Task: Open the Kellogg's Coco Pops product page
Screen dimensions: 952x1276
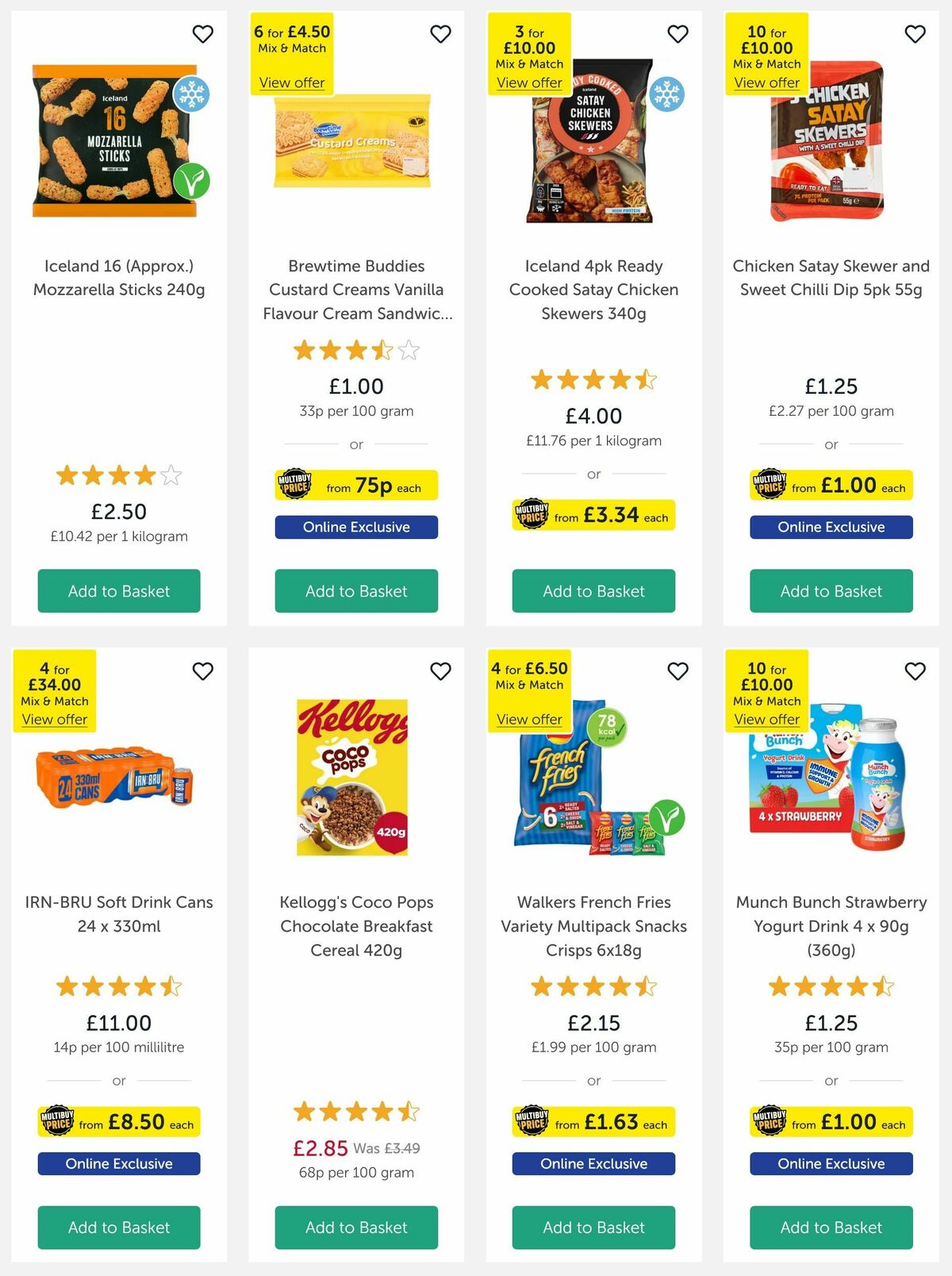Action: point(356,926)
